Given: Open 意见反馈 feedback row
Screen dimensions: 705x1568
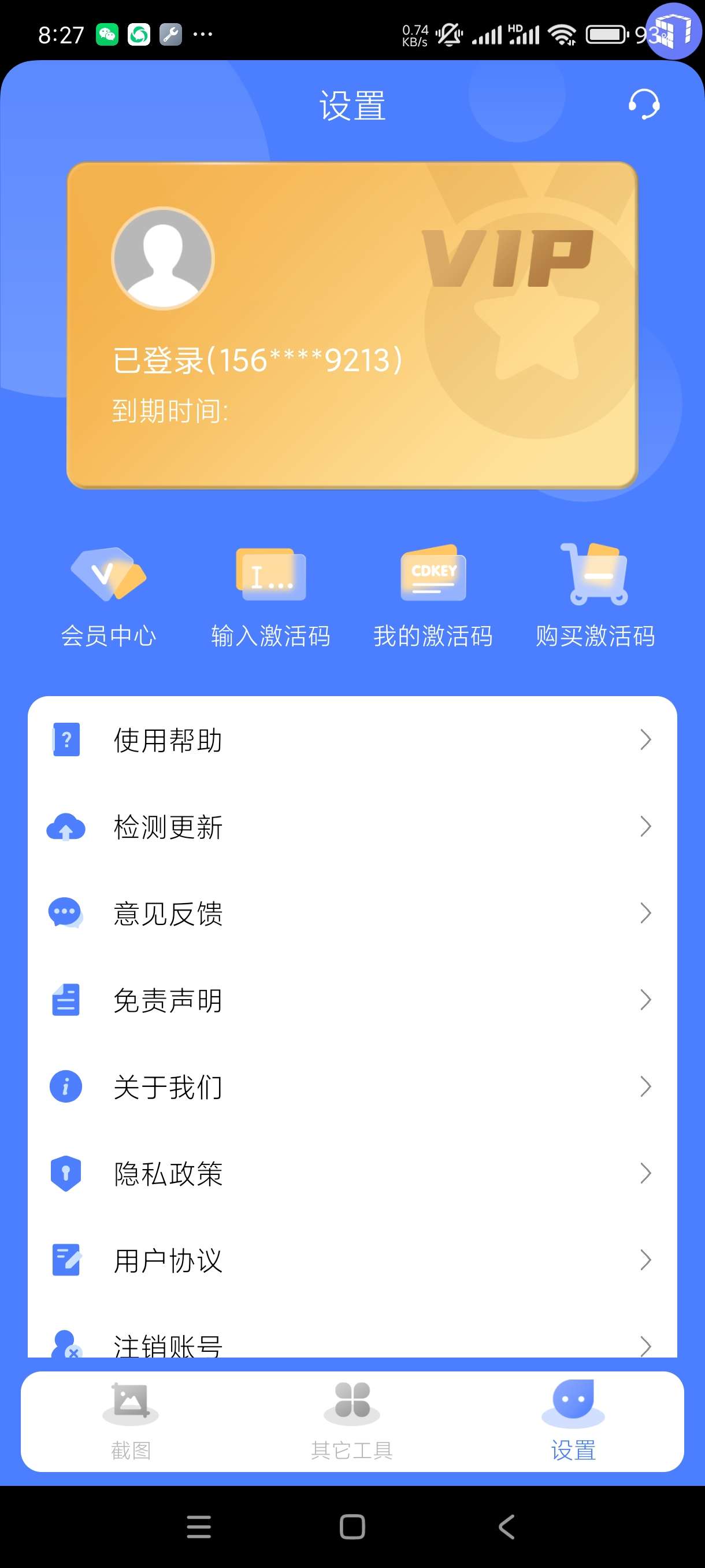Looking at the screenshot, I should pyautogui.click(x=351, y=913).
